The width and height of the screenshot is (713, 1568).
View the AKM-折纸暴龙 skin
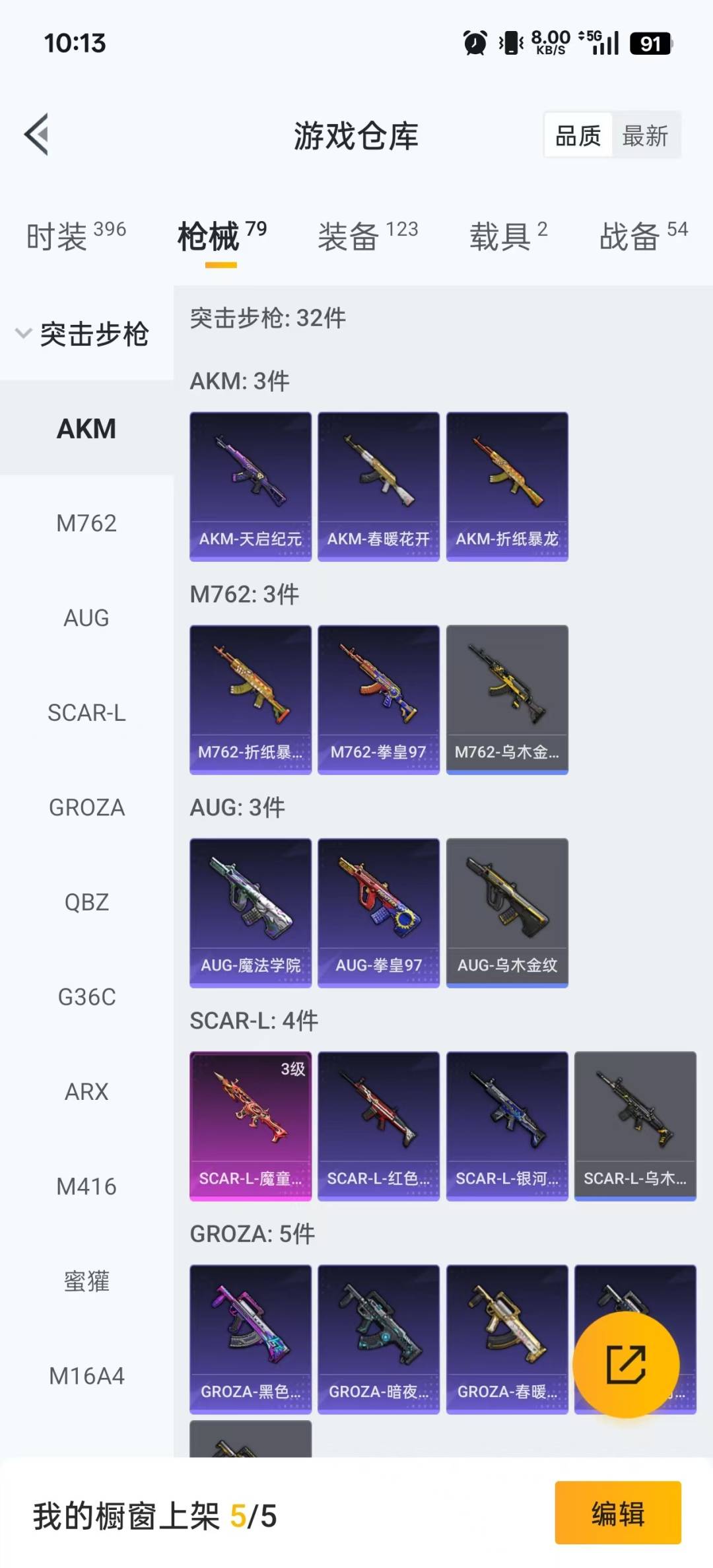pyautogui.click(x=507, y=487)
